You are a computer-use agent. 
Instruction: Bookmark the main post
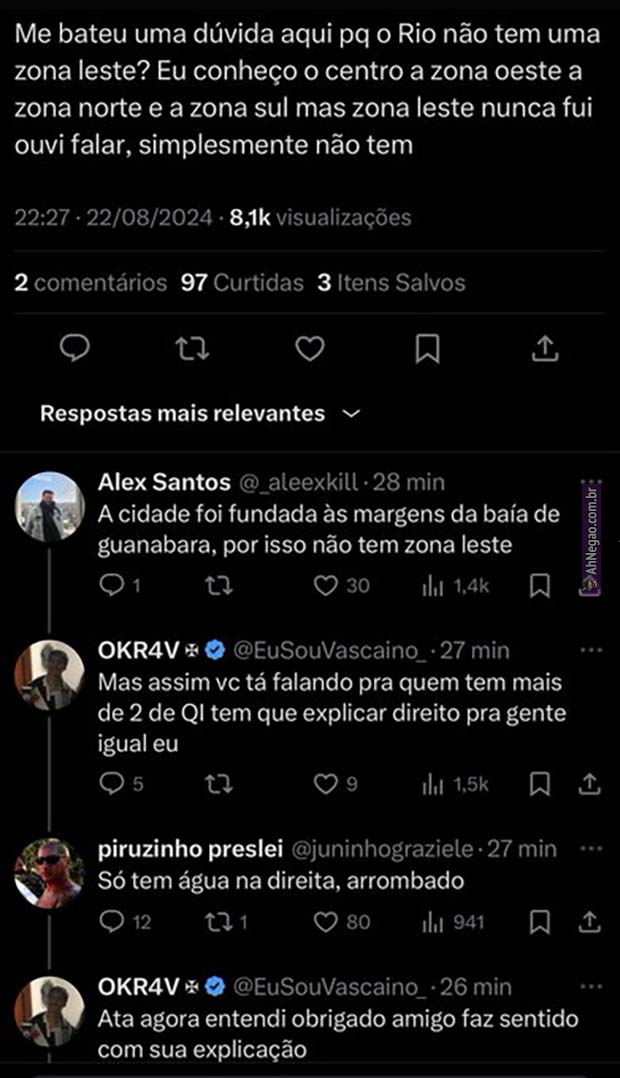point(427,348)
